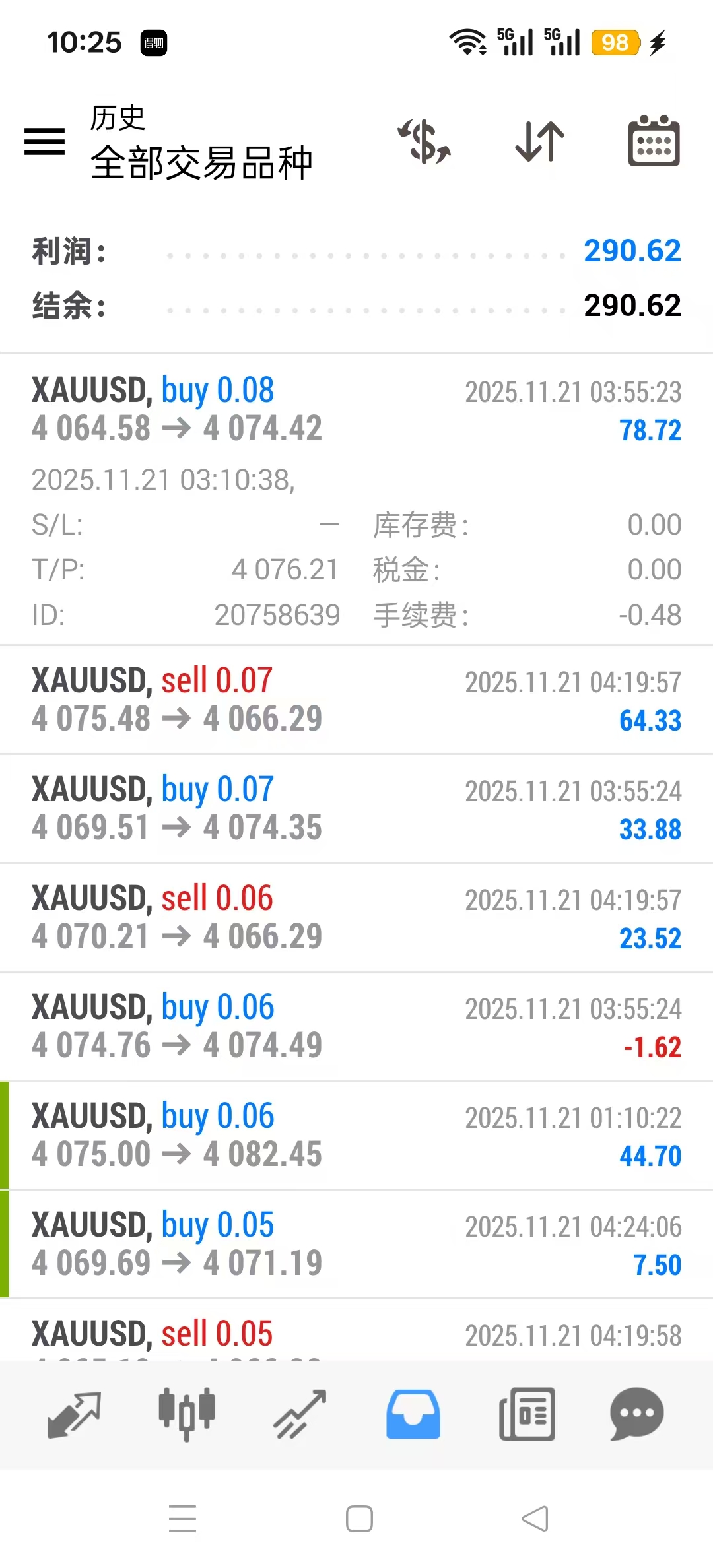
Task: Go back using system navigation
Action: click(535, 1519)
